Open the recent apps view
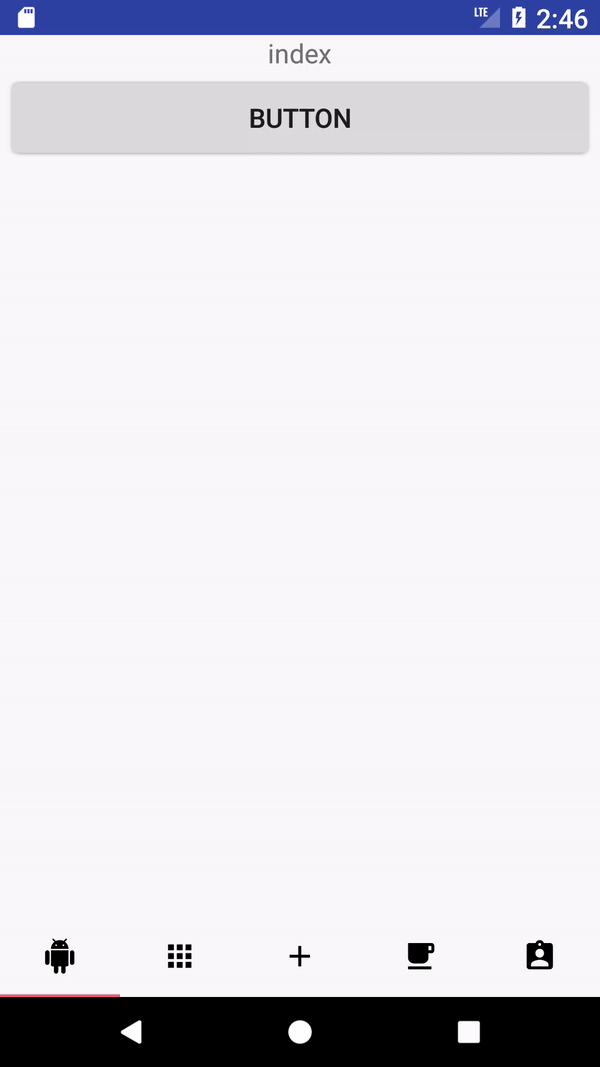Image resolution: width=600 pixels, height=1067 pixels. point(468,1032)
